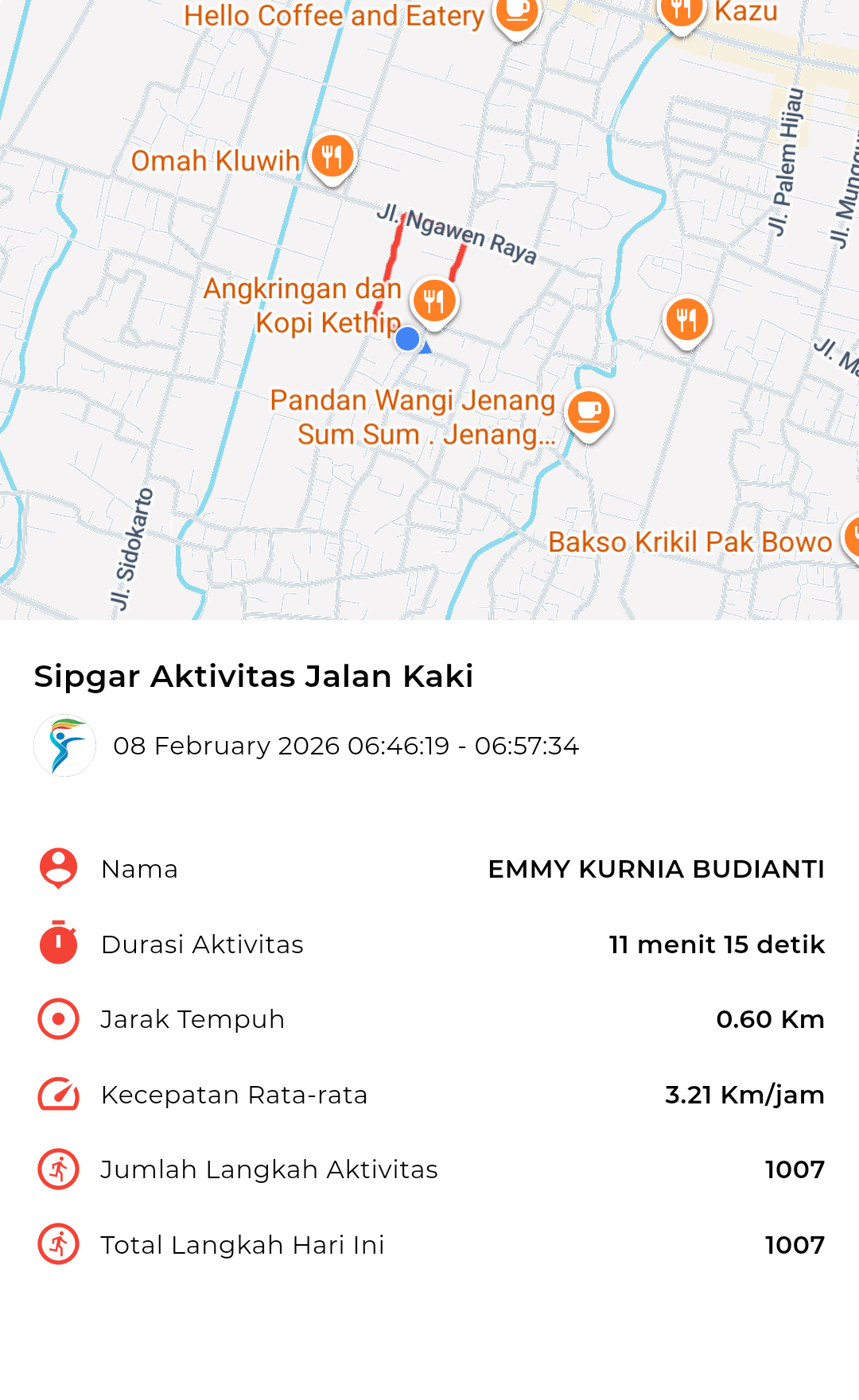Open the Bakso Krikil Pak Bowo marker
The image size is (859, 1400).
pos(851,539)
